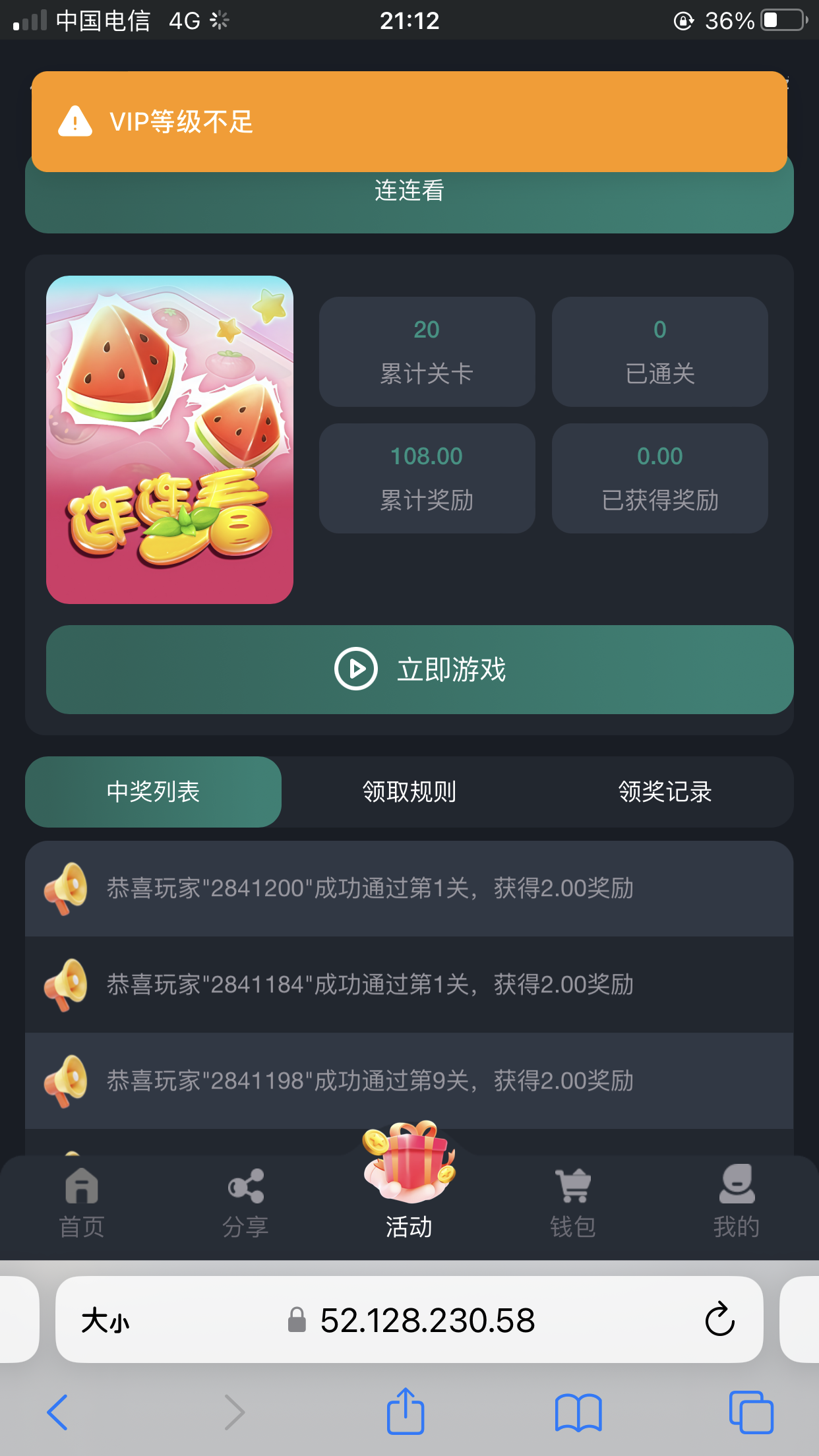Viewport: 819px width, 1456px height.
Task: Open the browser share sheet
Action: point(405,1412)
